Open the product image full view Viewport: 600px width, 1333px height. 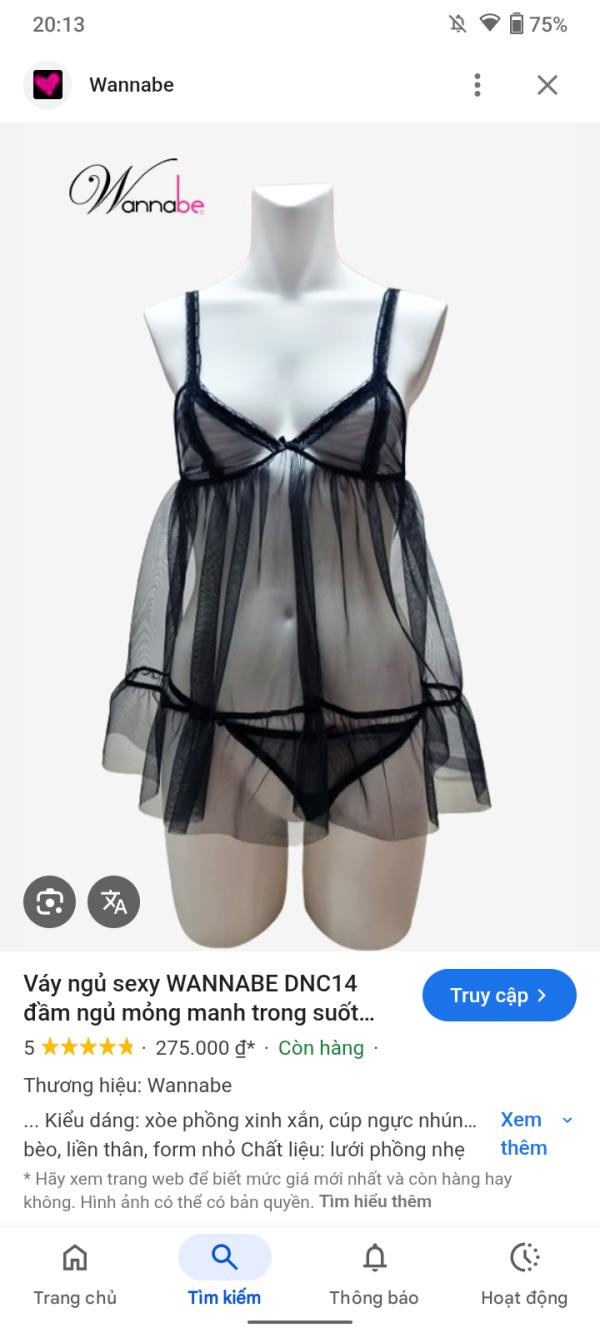tap(300, 537)
